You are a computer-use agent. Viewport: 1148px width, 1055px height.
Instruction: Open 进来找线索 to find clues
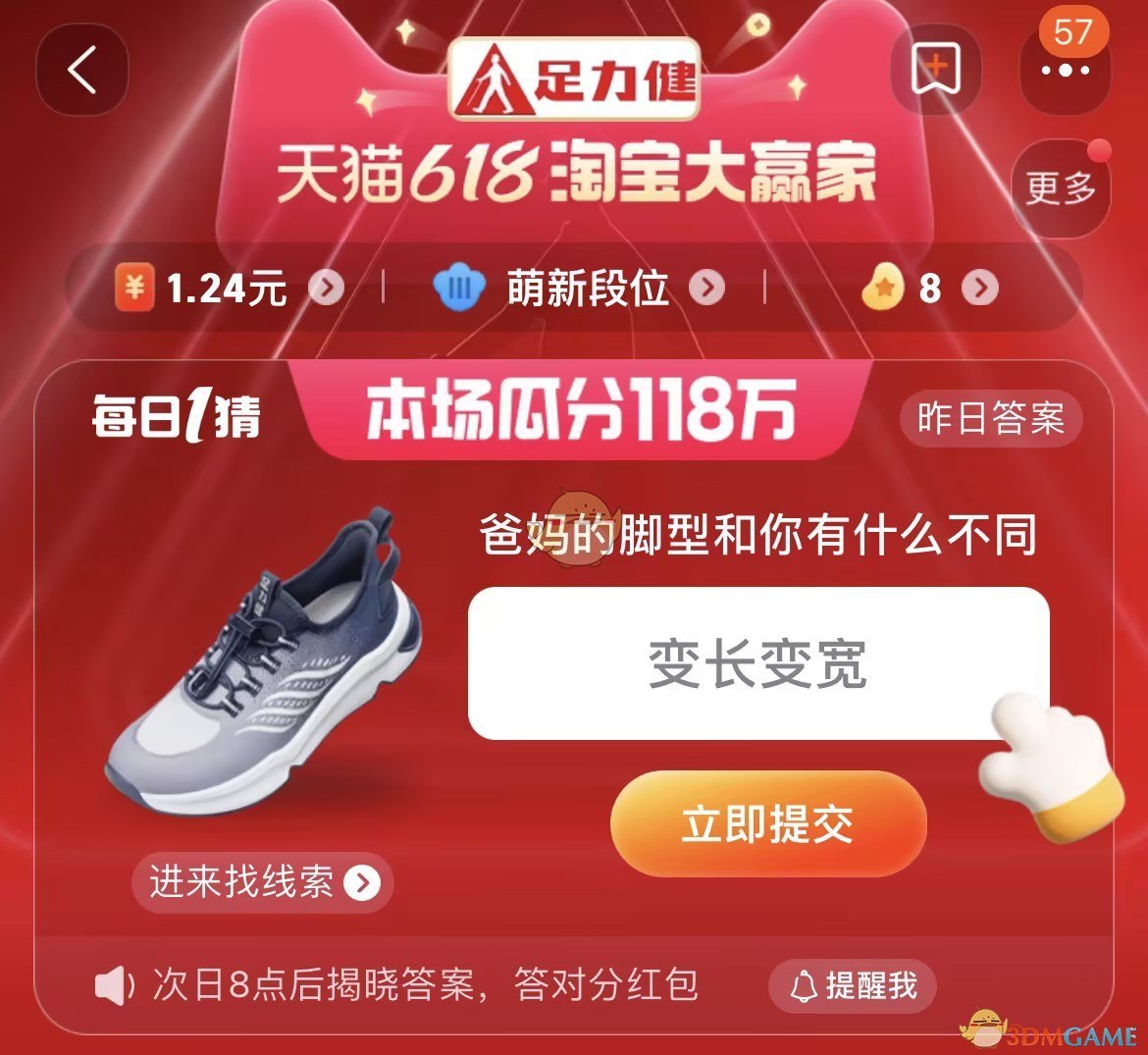(x=263, y=882)
